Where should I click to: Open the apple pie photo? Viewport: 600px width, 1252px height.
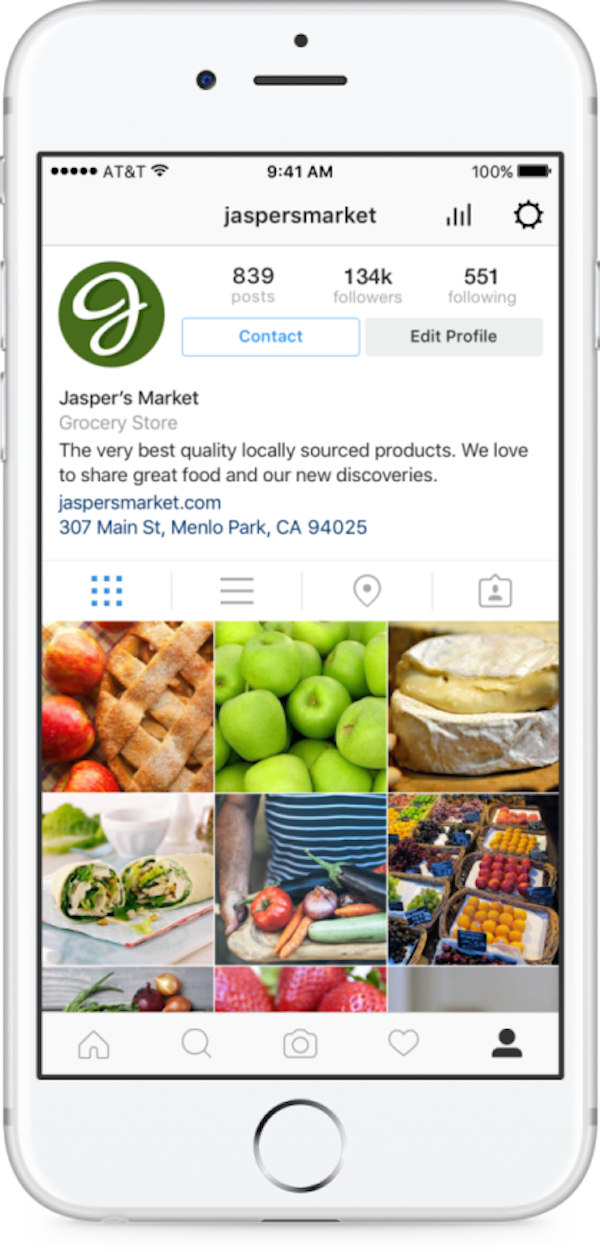[127, 706]
